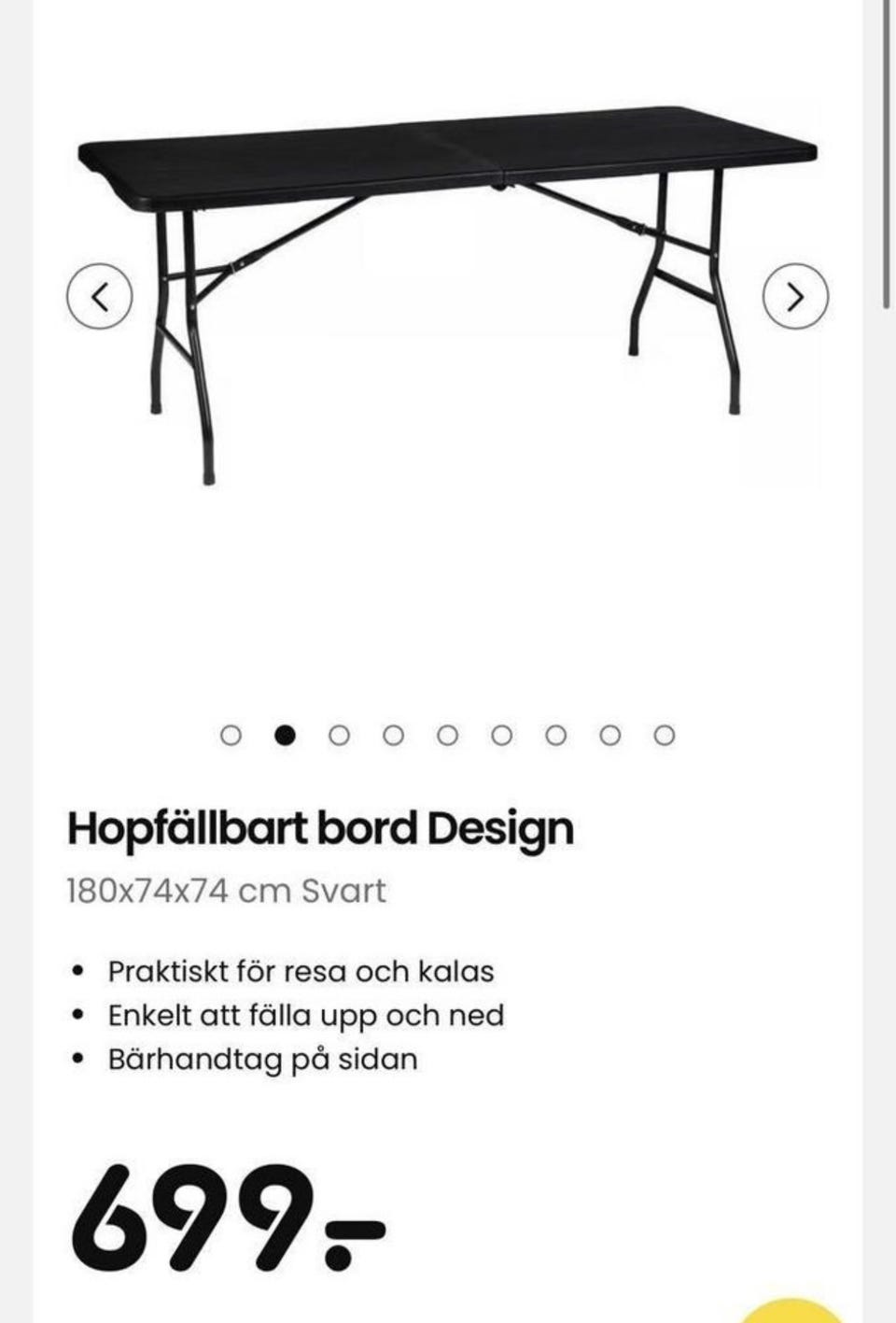The height and width of the screenshot is (1323, 896).
Task: Select the eighth image indicator dot
Action: tap(610, 735)
